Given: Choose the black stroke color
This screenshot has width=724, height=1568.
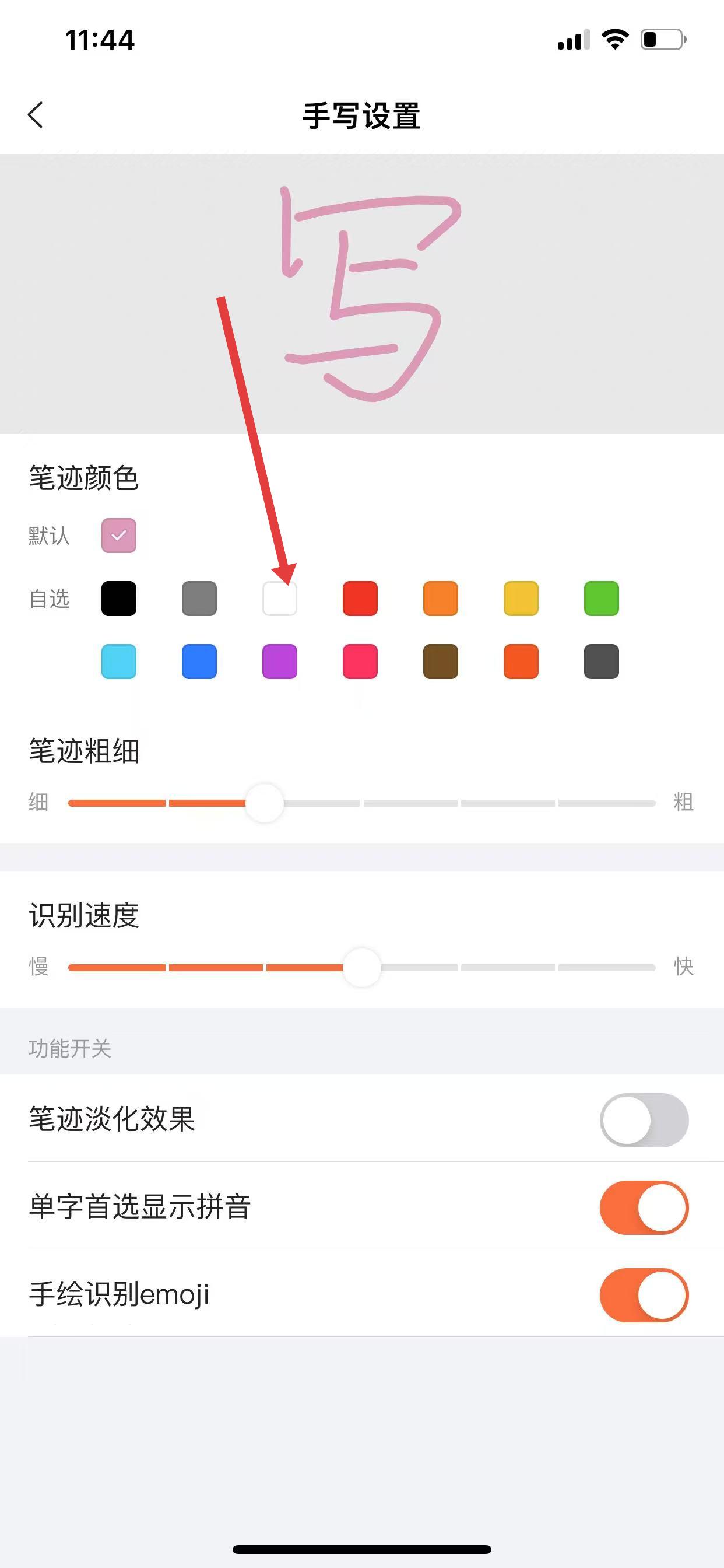Looking at the screenshot, I should [x=119, y=598].
